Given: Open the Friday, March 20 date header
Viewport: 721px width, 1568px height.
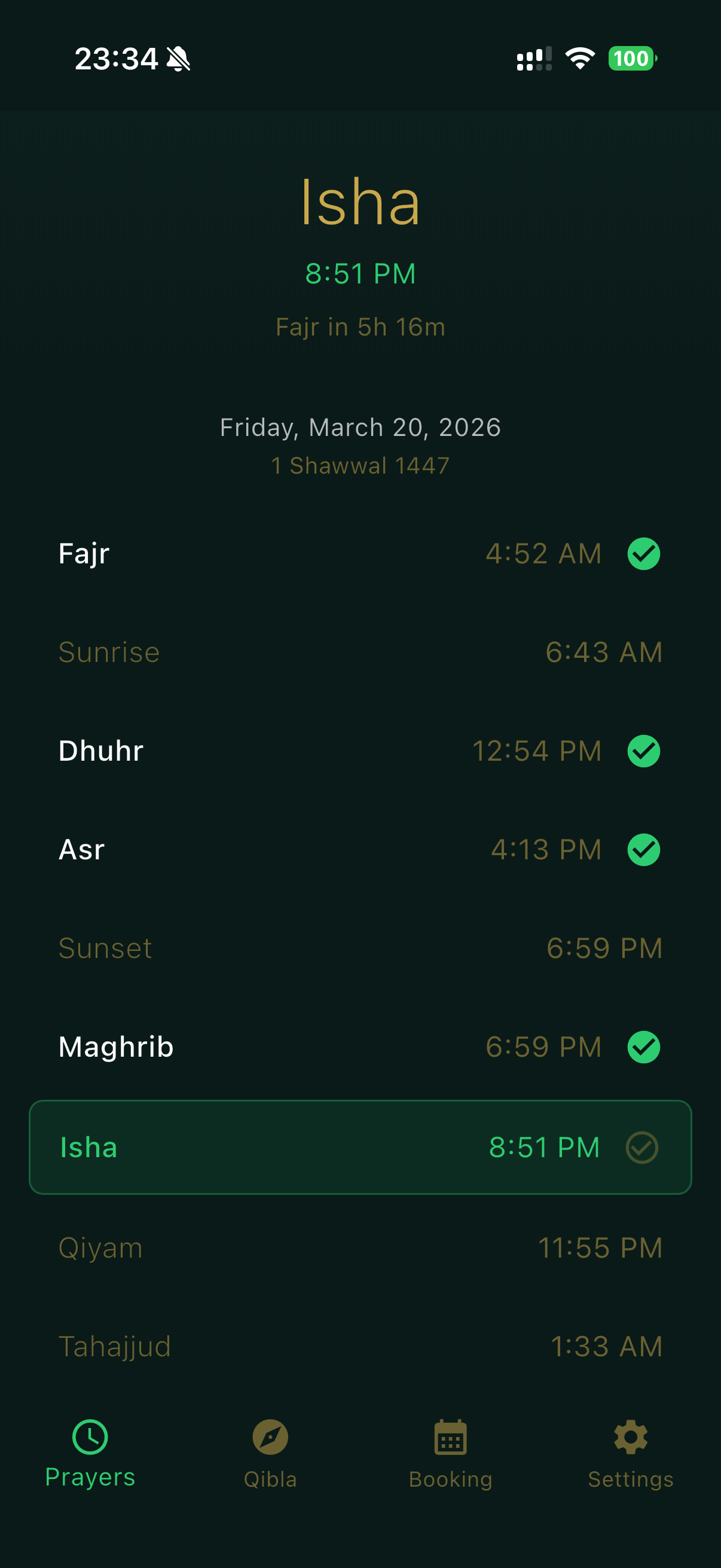Looking at the screenshot, I should (360, 427).
